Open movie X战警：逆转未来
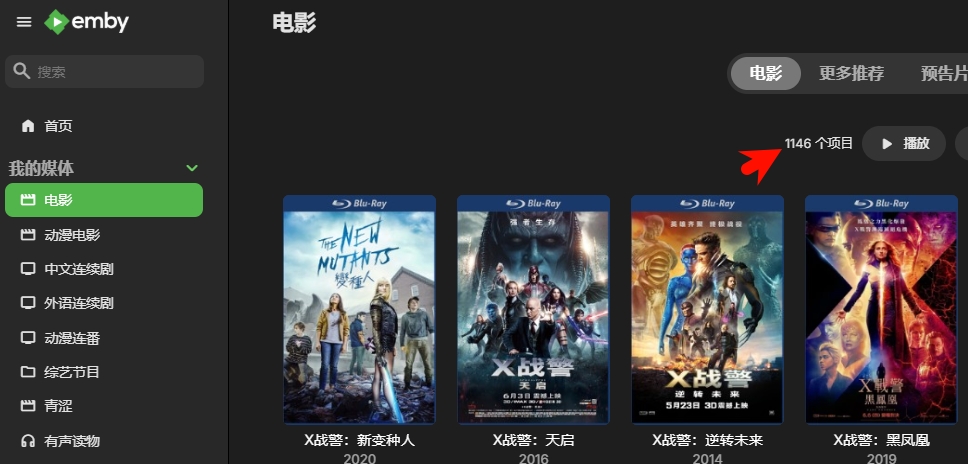 [x=707, y=310]
